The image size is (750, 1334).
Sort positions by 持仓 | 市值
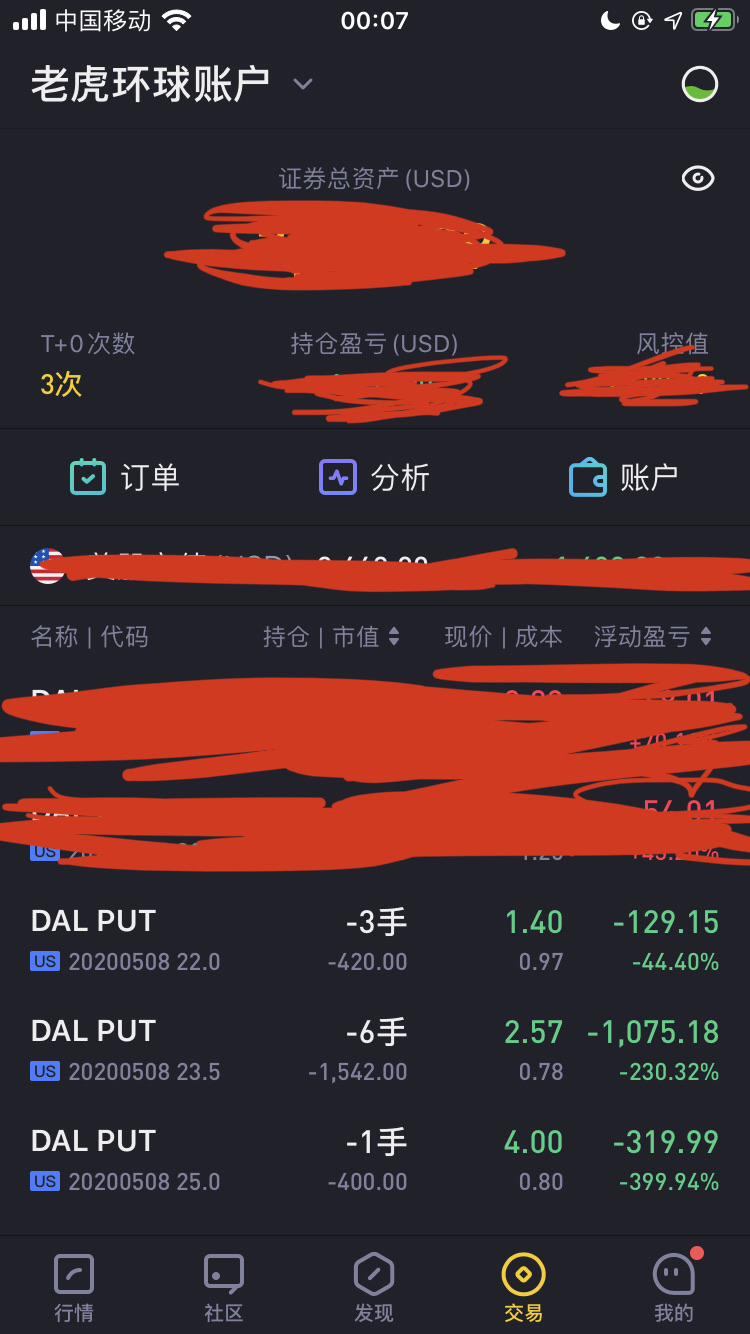click(x=331, y=637)
